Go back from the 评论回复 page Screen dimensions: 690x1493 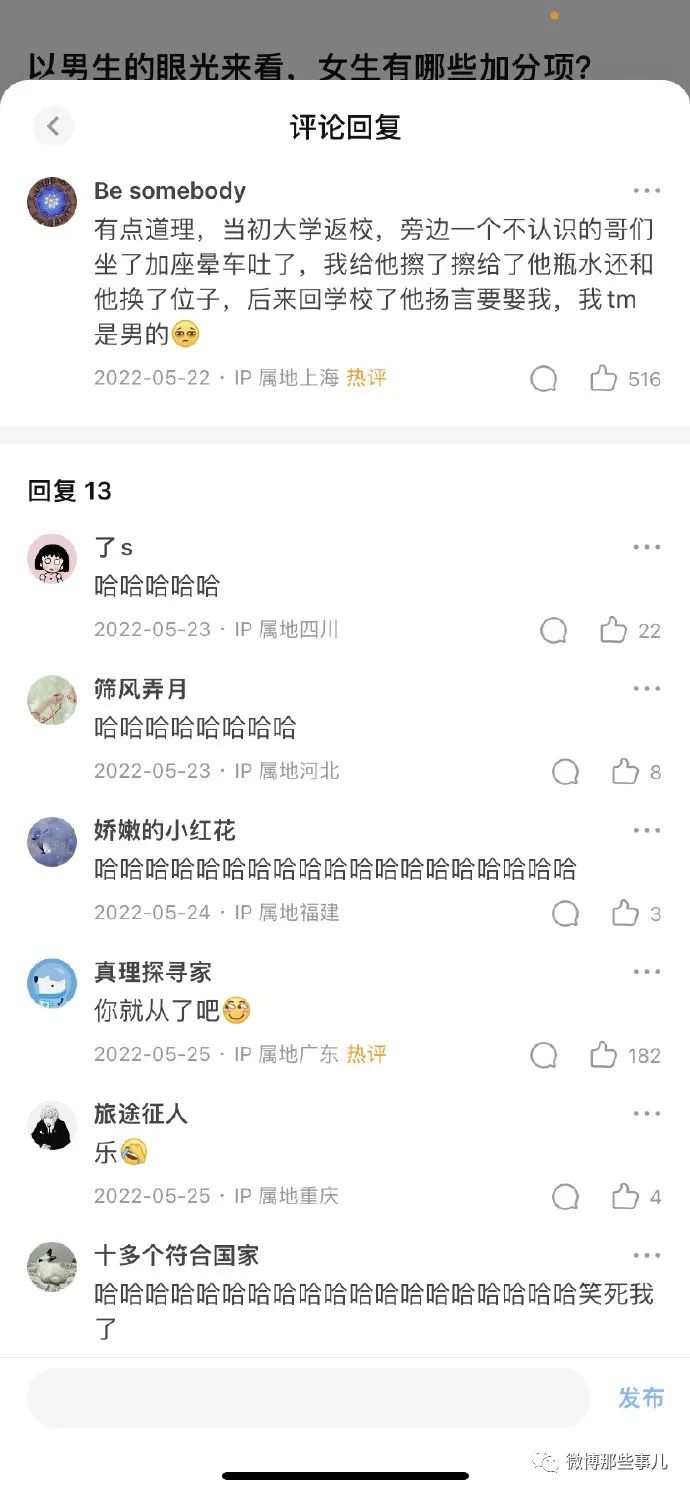pos(53,126)
